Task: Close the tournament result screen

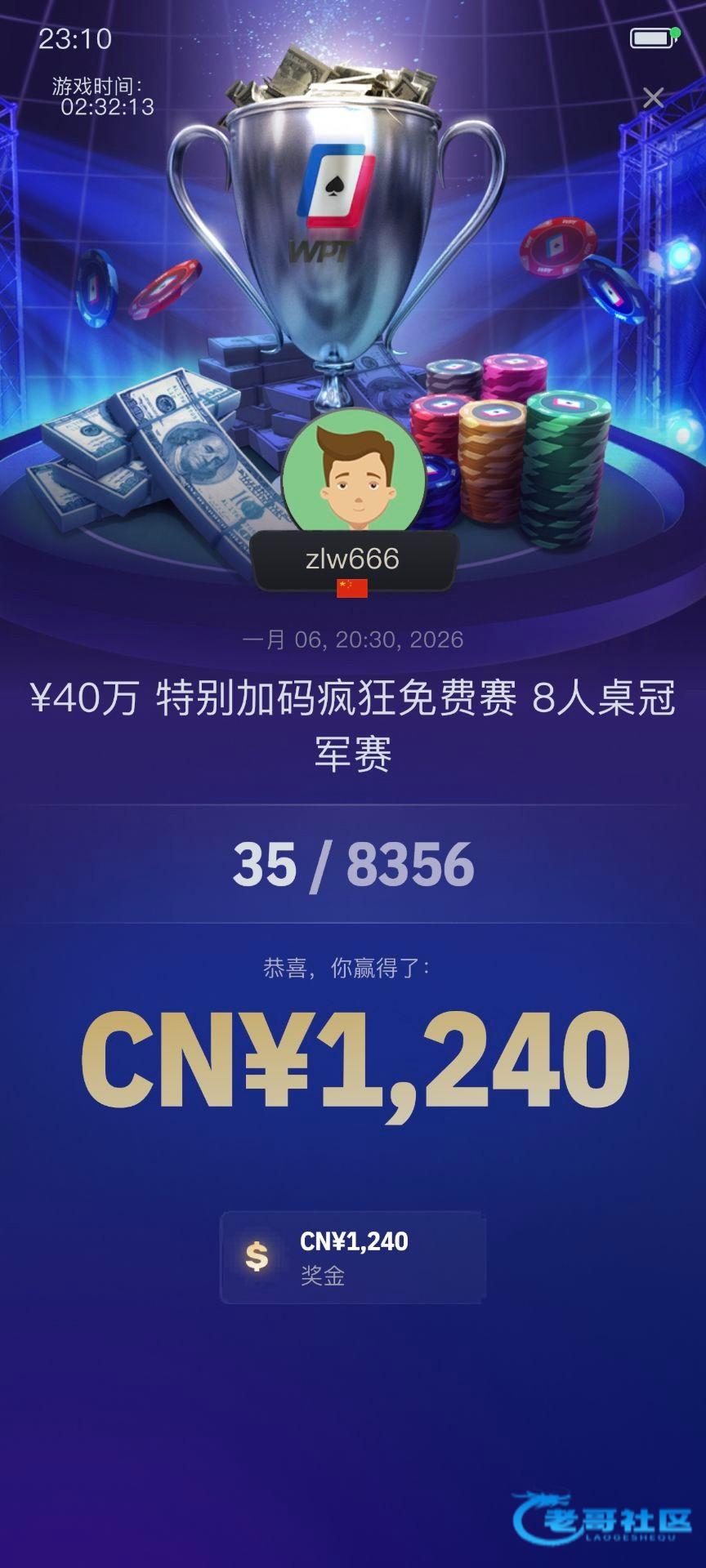Action: point(652,98)
